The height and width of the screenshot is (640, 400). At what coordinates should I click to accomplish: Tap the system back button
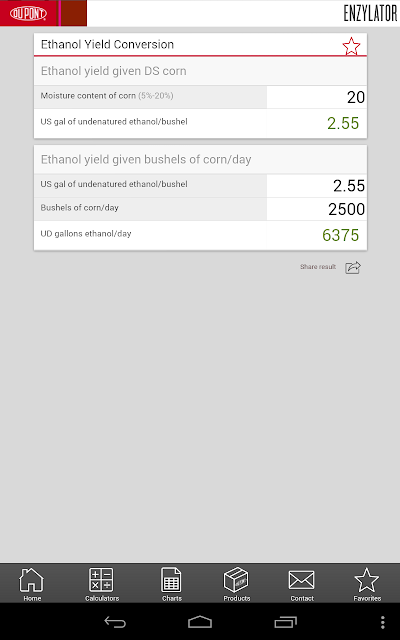point(115,622)
